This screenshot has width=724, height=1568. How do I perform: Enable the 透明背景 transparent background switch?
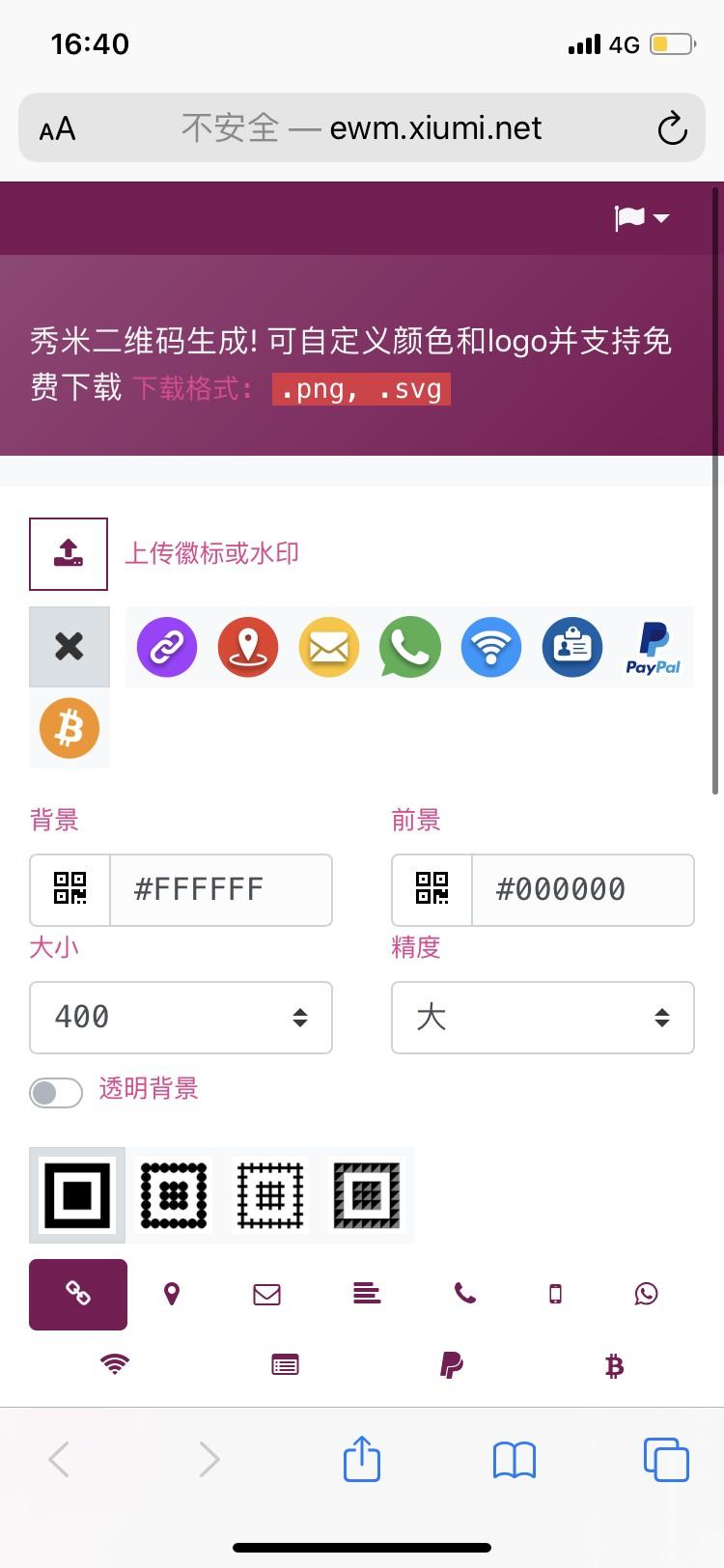click(x=55, y=1092)
